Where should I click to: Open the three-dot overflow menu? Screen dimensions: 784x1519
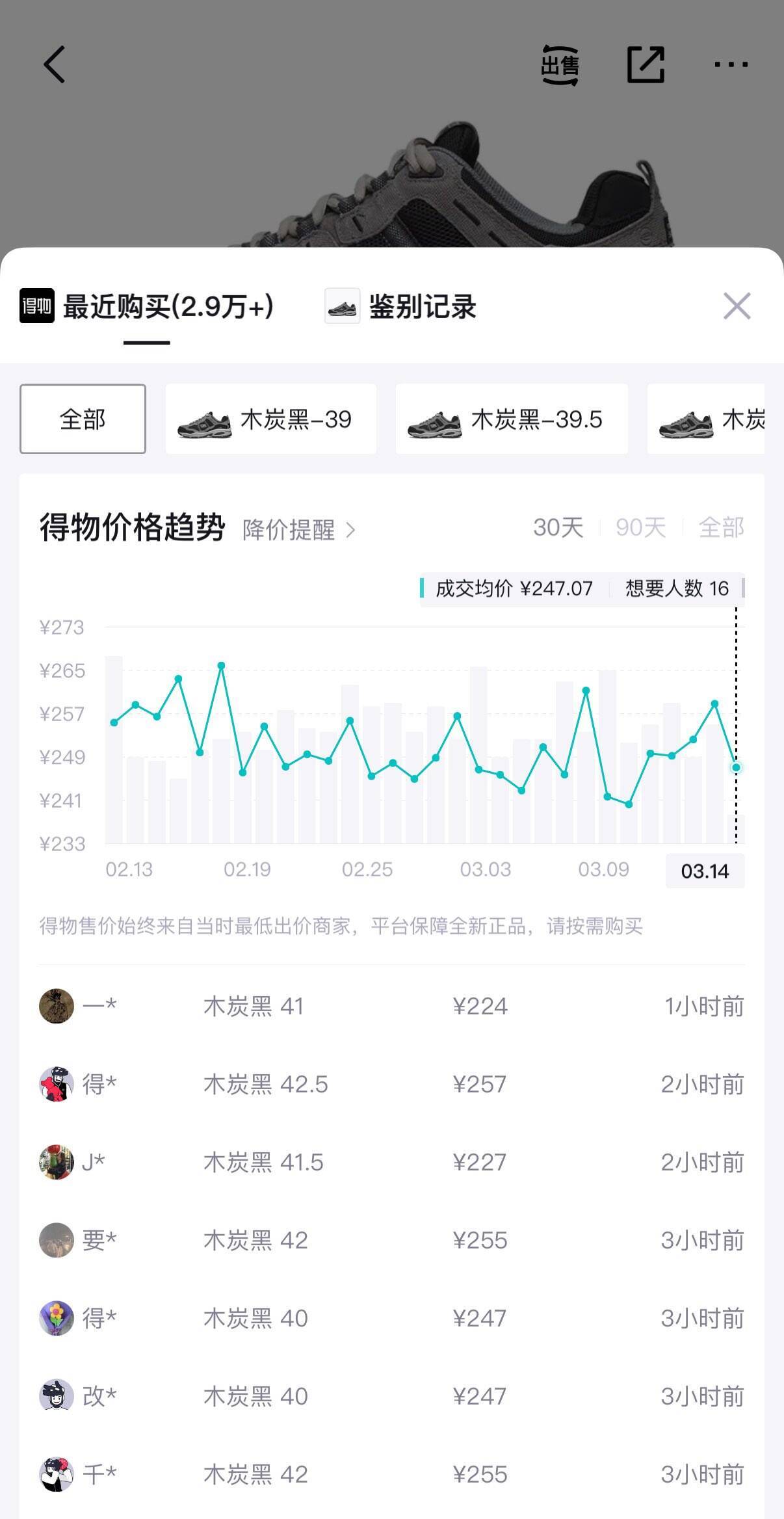[x=731, y=64]
